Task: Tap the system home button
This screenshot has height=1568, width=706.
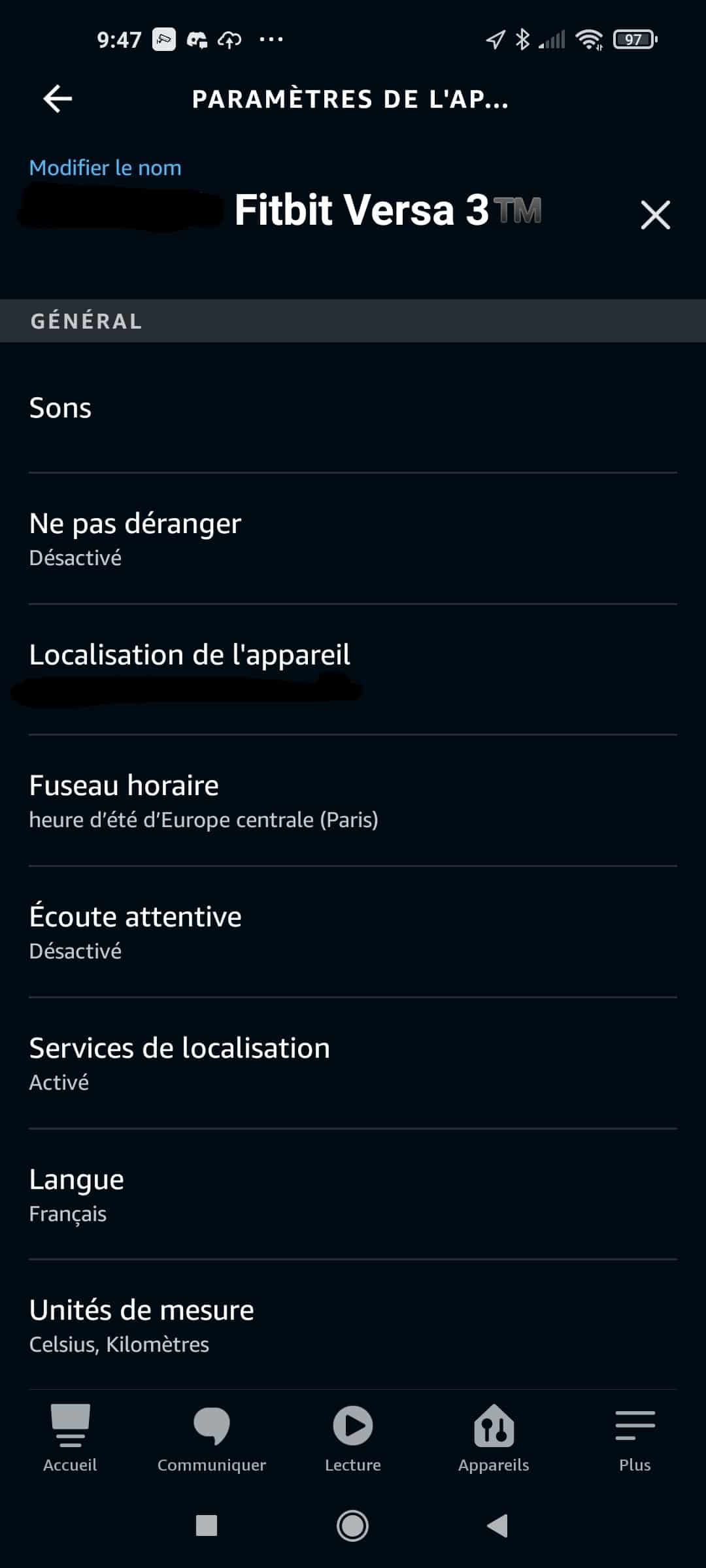Action: pyautogui.click(x=352, y=1526)
